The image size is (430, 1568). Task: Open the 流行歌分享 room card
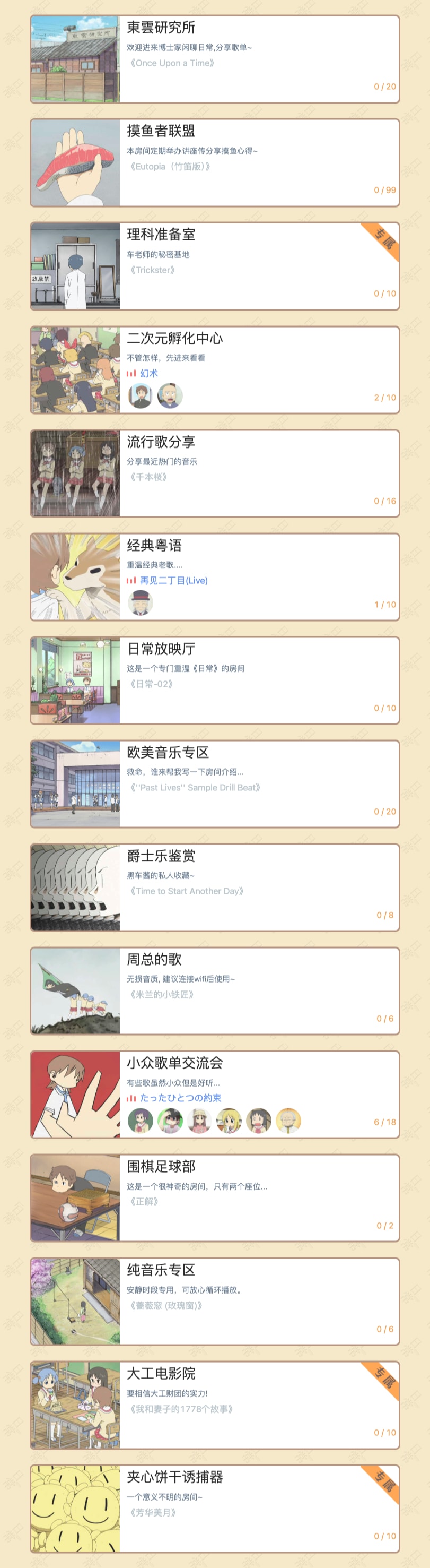tap(215, 473)
